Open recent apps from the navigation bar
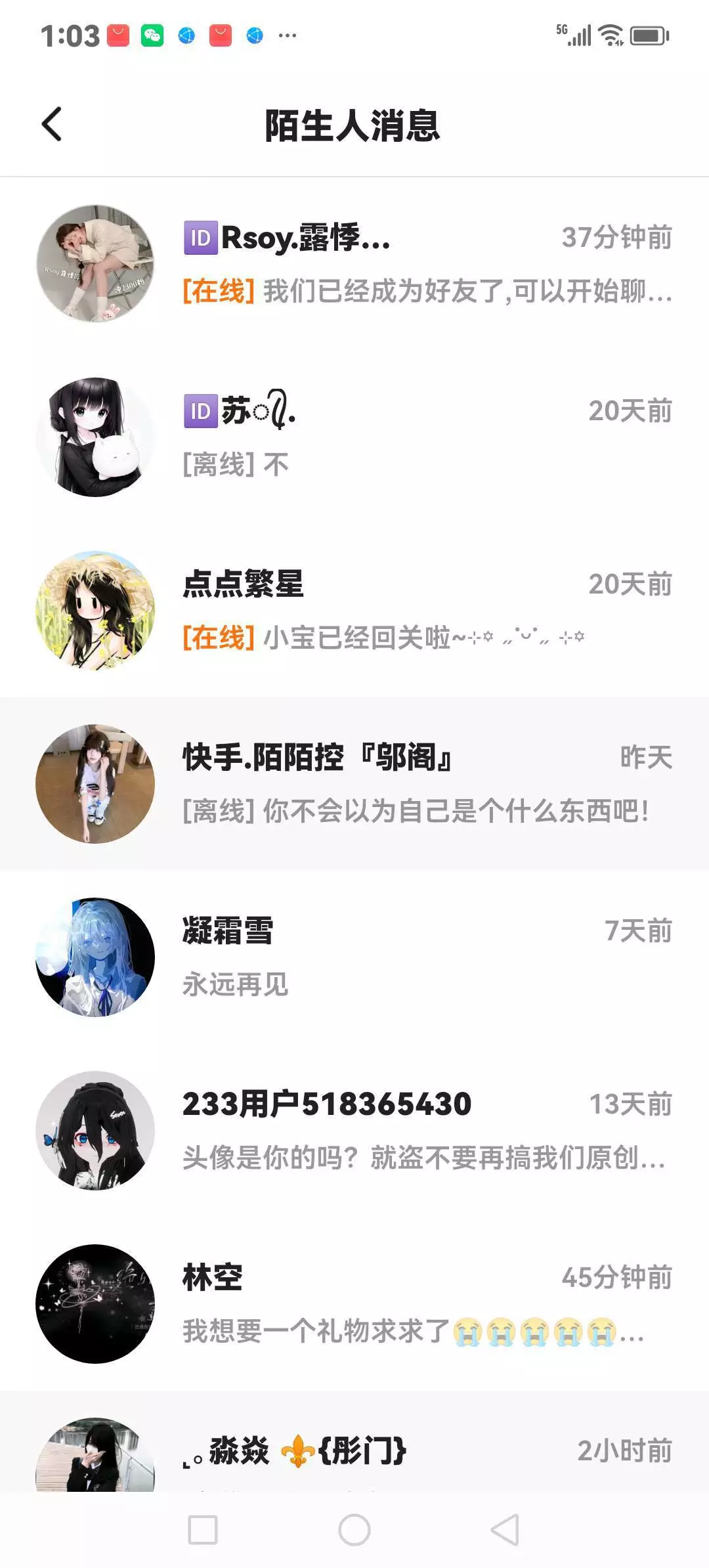 [x=203, y=1530]
